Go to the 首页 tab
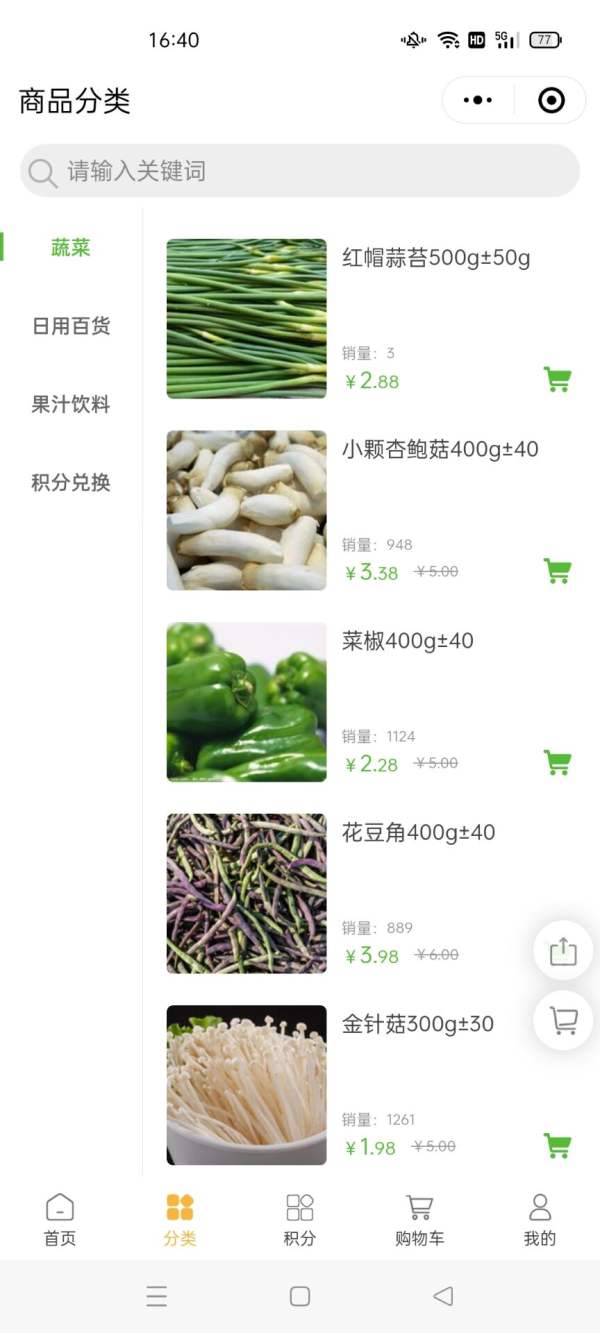The height and width of the screenshot is (1333, 600). (x=60, y=1219)
